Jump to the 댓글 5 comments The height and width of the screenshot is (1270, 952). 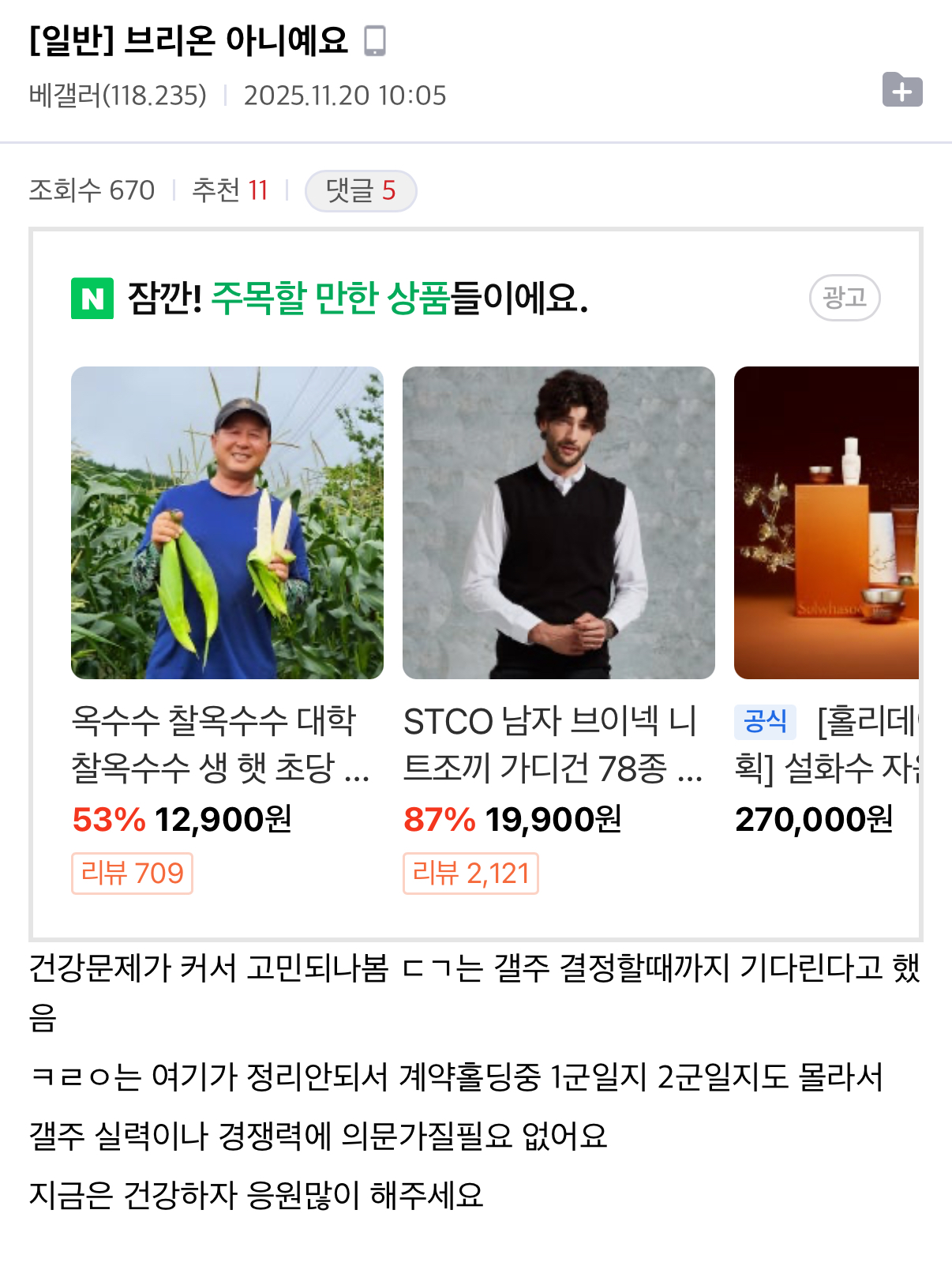coord(361,191)
